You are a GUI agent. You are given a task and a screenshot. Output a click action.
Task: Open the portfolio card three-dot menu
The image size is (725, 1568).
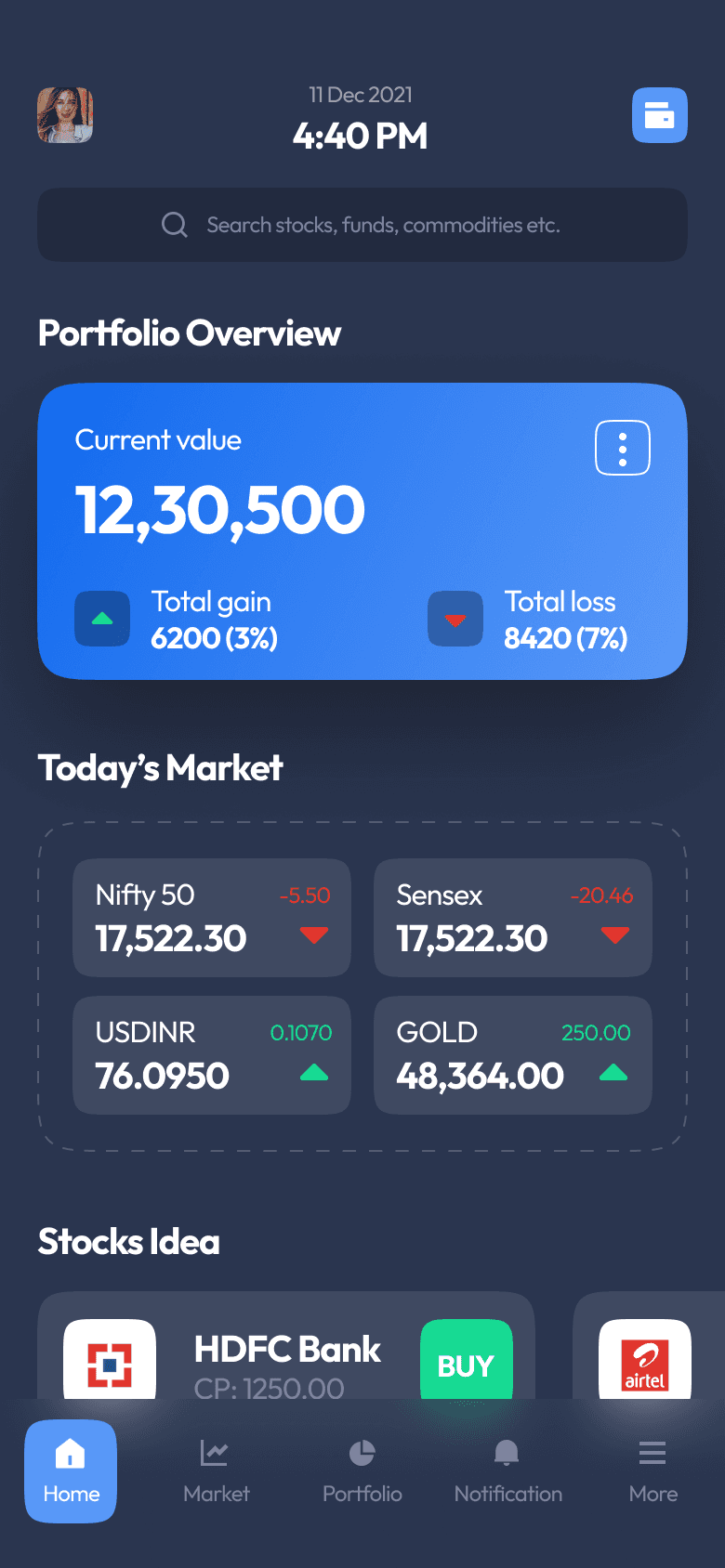pyautogui.click(x=623, y=448)
